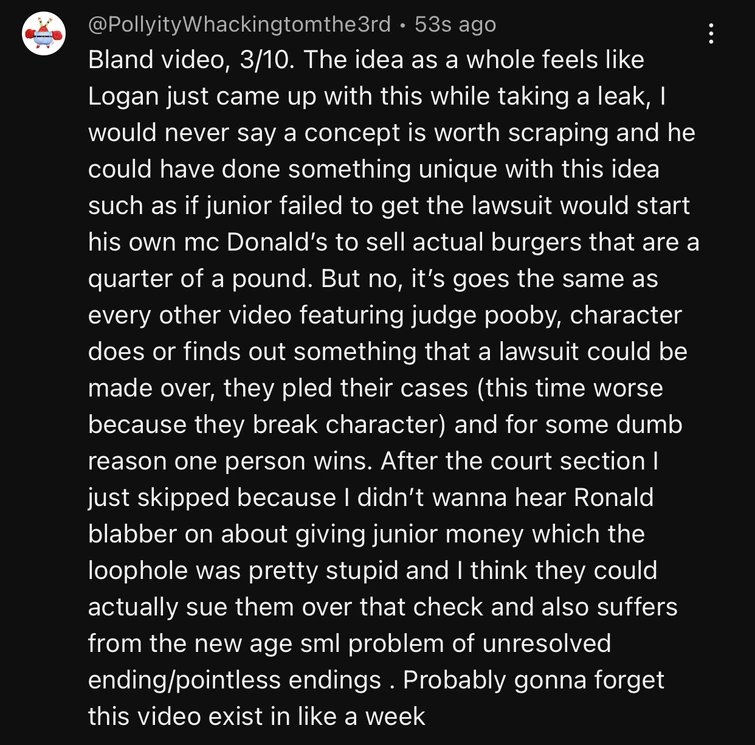This screenshot has width=755, height=745.
Task: Open PollyityWhackingtomthe3rd's profile picture
Action: pyautogui.click(x=44, y=33)
